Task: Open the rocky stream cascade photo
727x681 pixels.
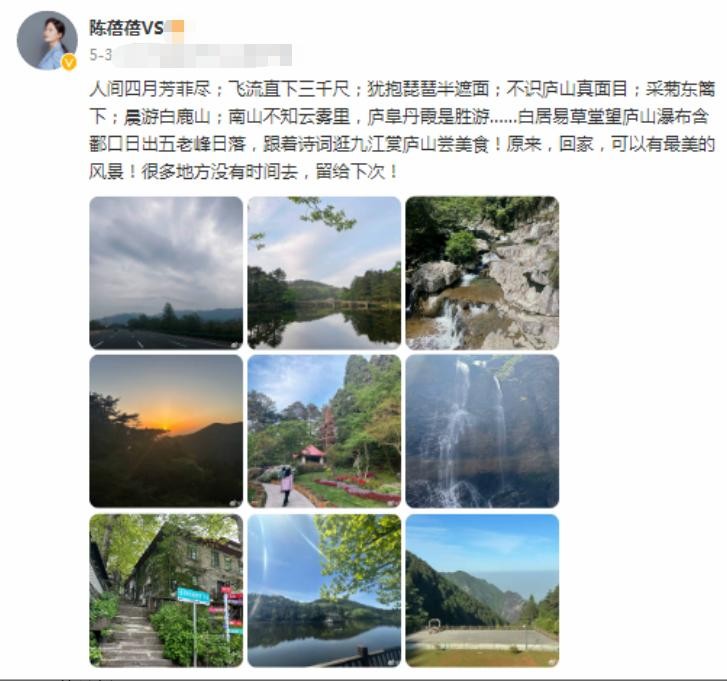Action: (482, 272)
